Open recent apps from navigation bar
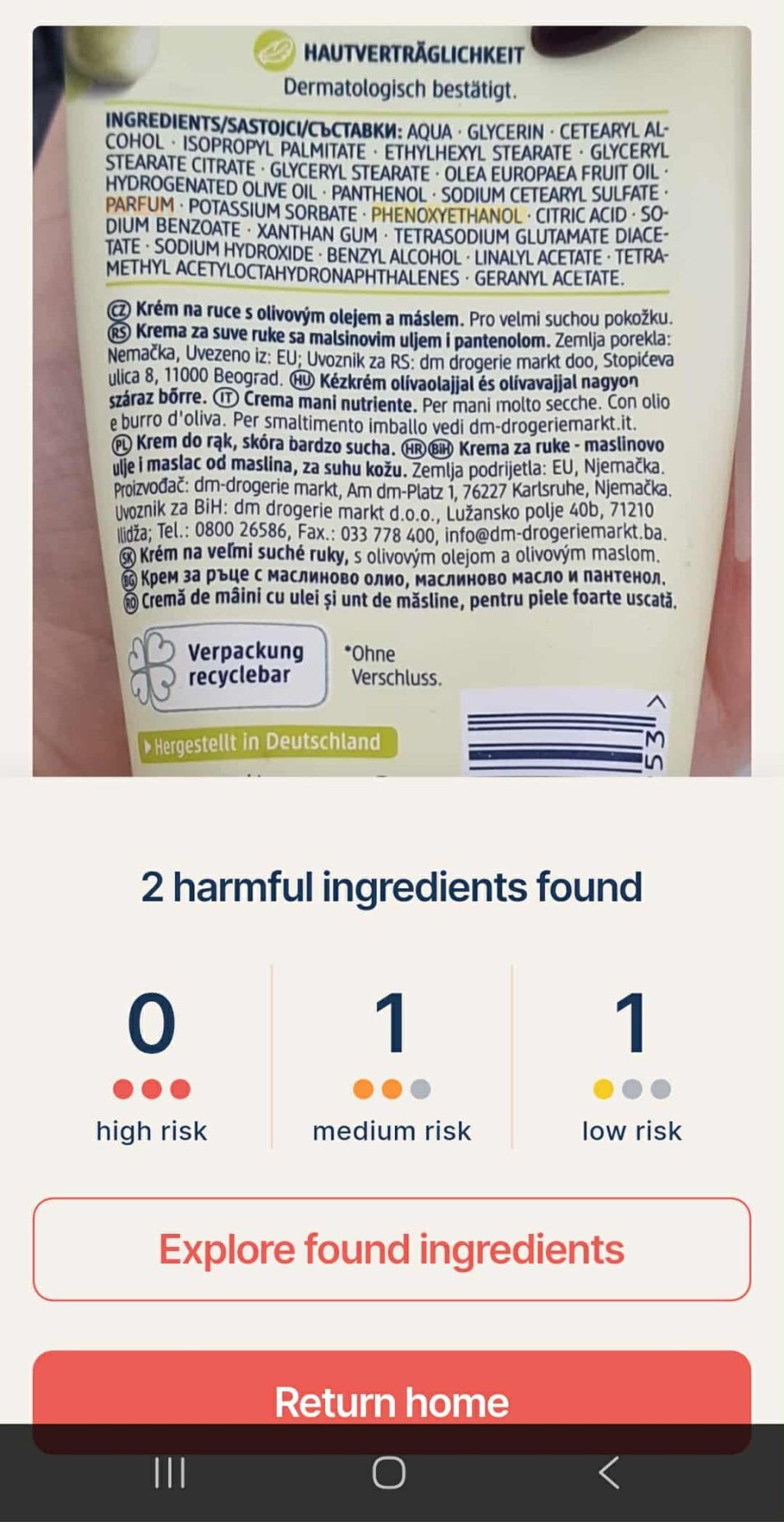 coord(170,1473)
